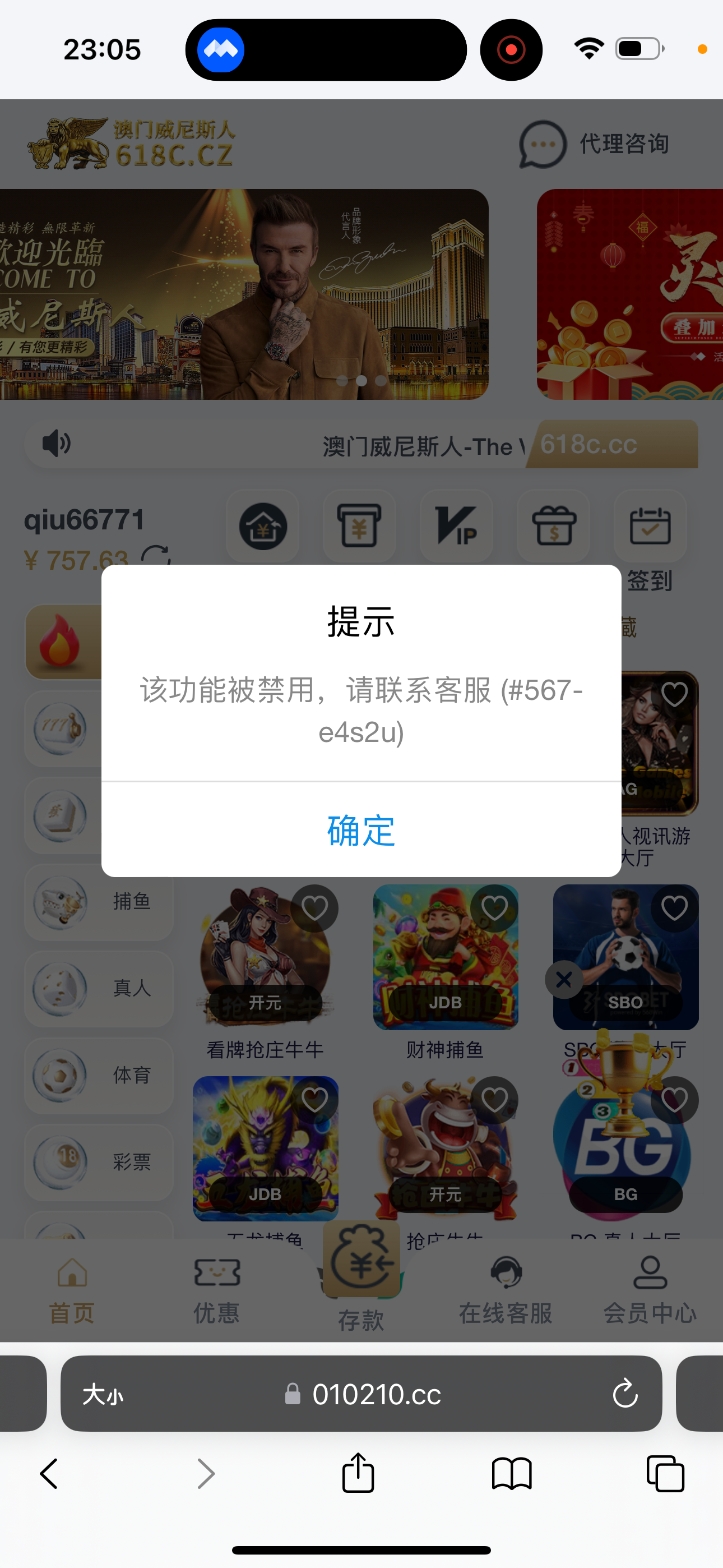Open the 会员中心 member center tab
The image size is (723, 1568).
click(649, 1284)
